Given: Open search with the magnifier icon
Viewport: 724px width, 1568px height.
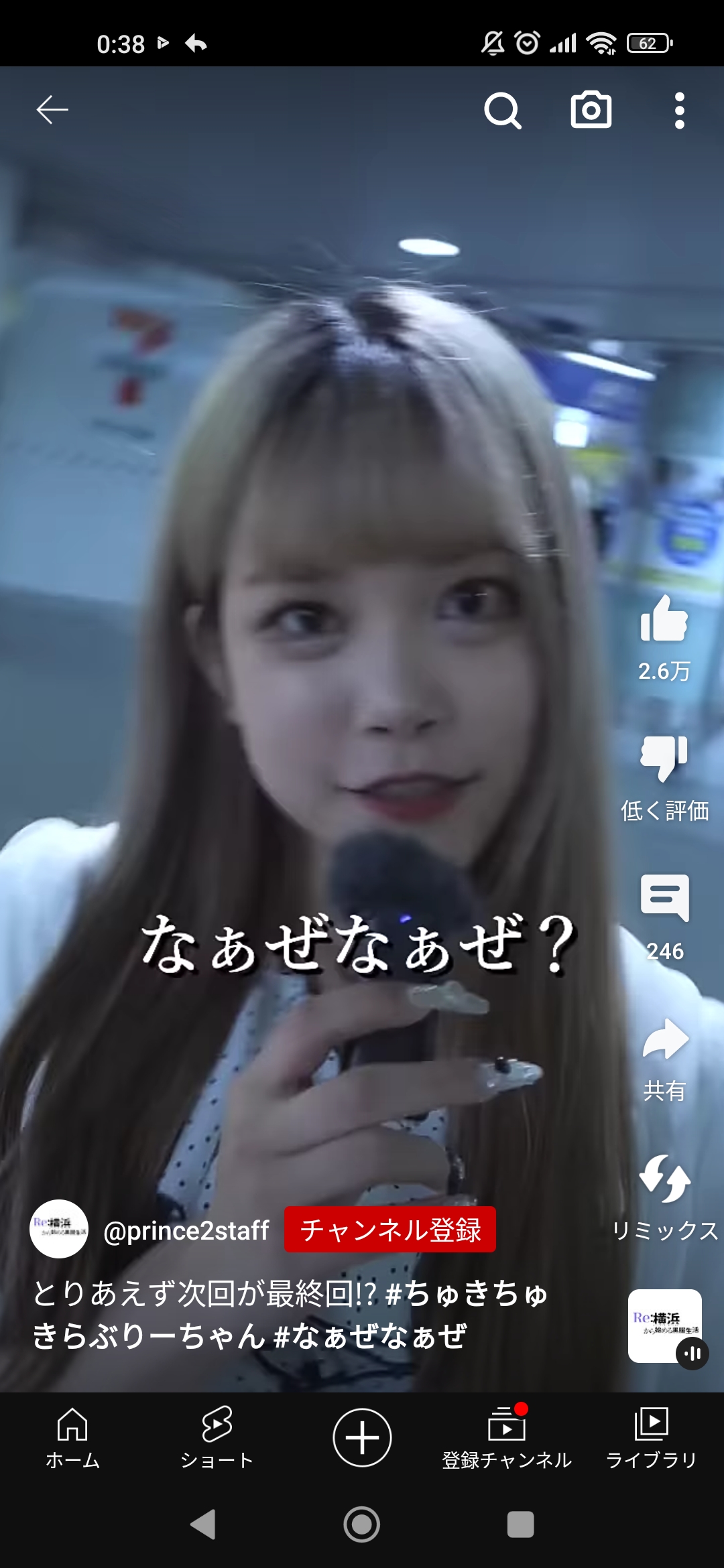Looking at the screenshot, I should [503, 111].
